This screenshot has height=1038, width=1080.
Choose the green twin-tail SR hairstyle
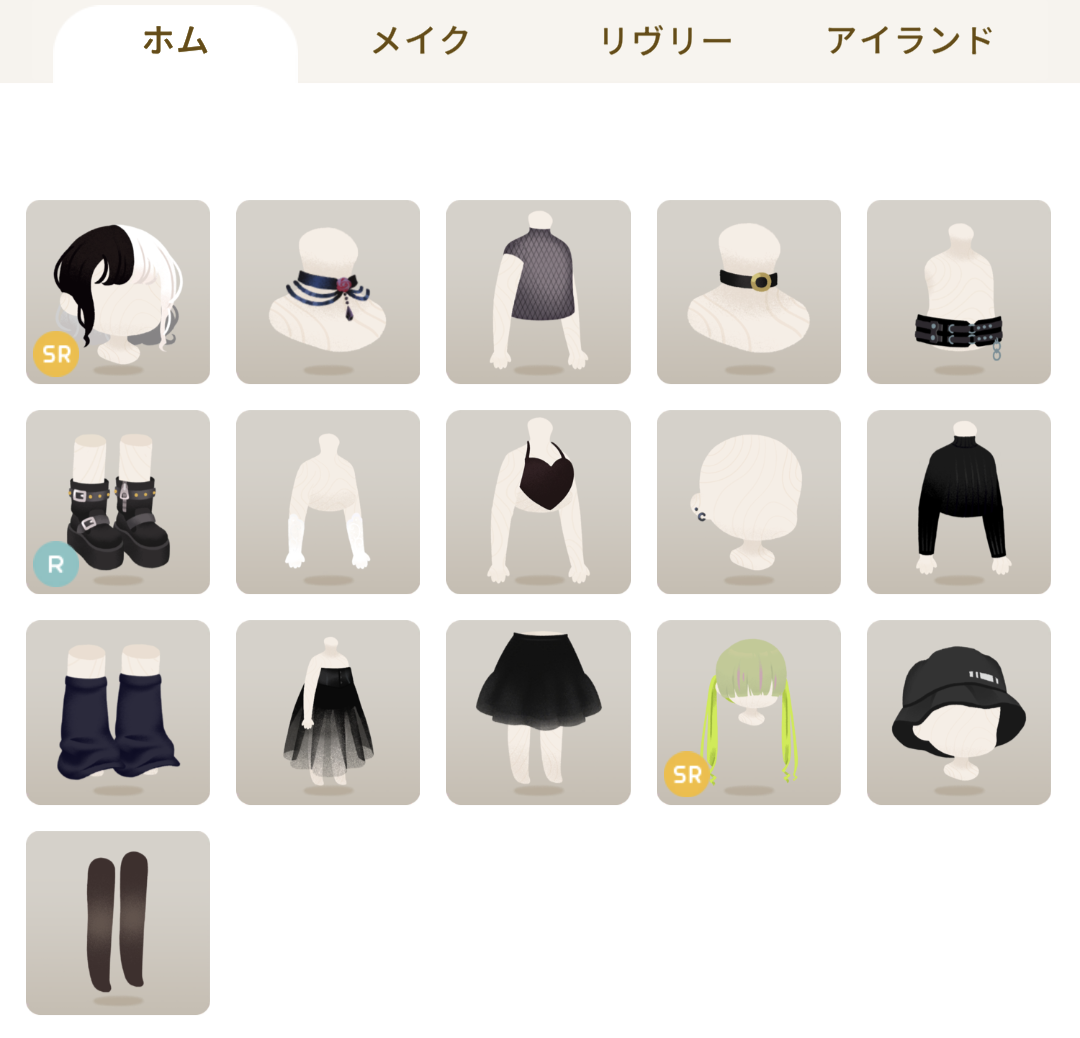click(x=748, y=712)
